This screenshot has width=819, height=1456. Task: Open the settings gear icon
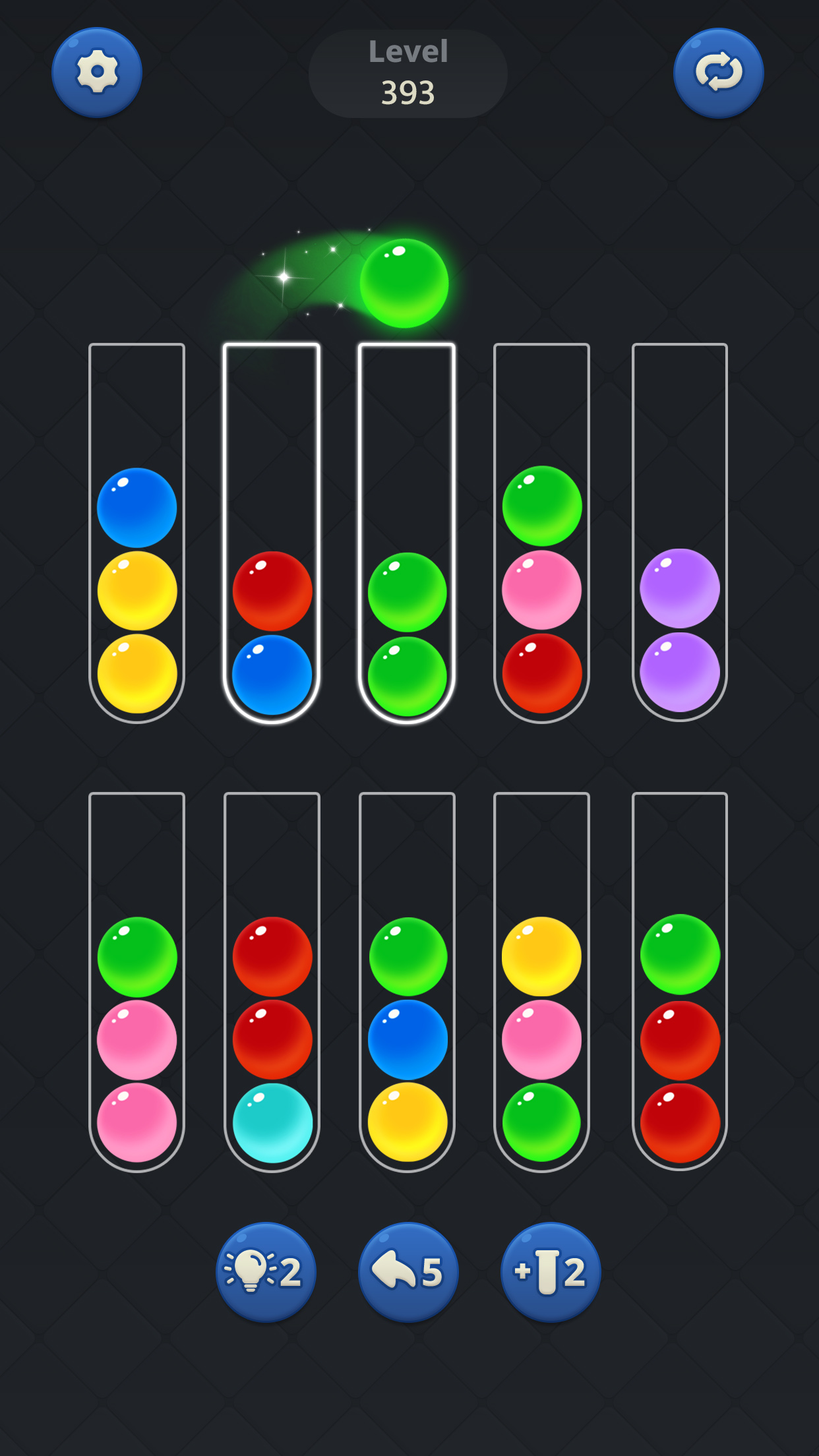[x=96, y=73]
